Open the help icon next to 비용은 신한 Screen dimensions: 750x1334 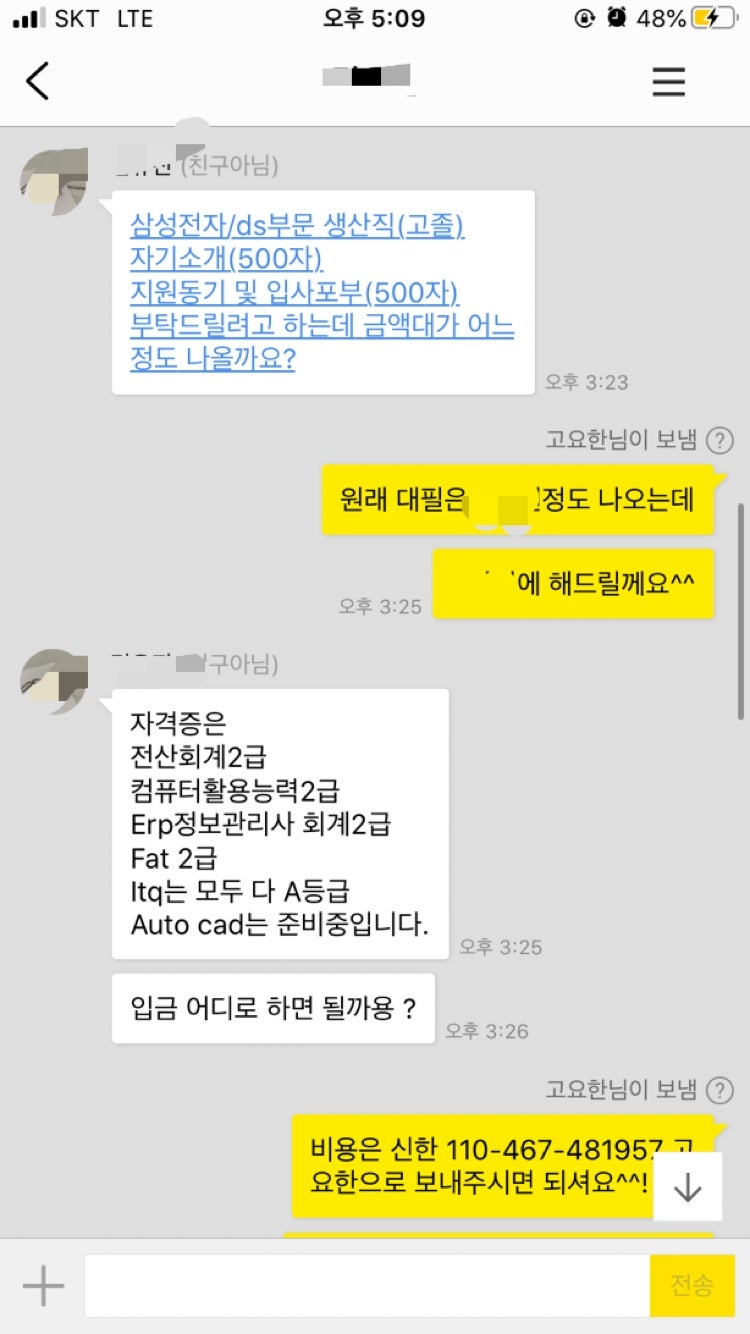[719, 1090]
